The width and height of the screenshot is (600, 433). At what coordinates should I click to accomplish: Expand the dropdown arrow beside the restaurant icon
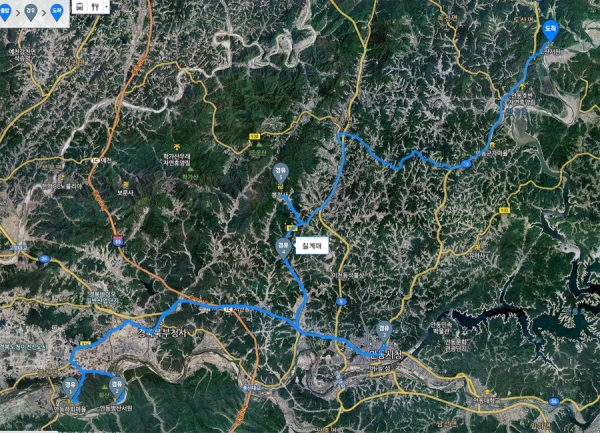(108, 6)
